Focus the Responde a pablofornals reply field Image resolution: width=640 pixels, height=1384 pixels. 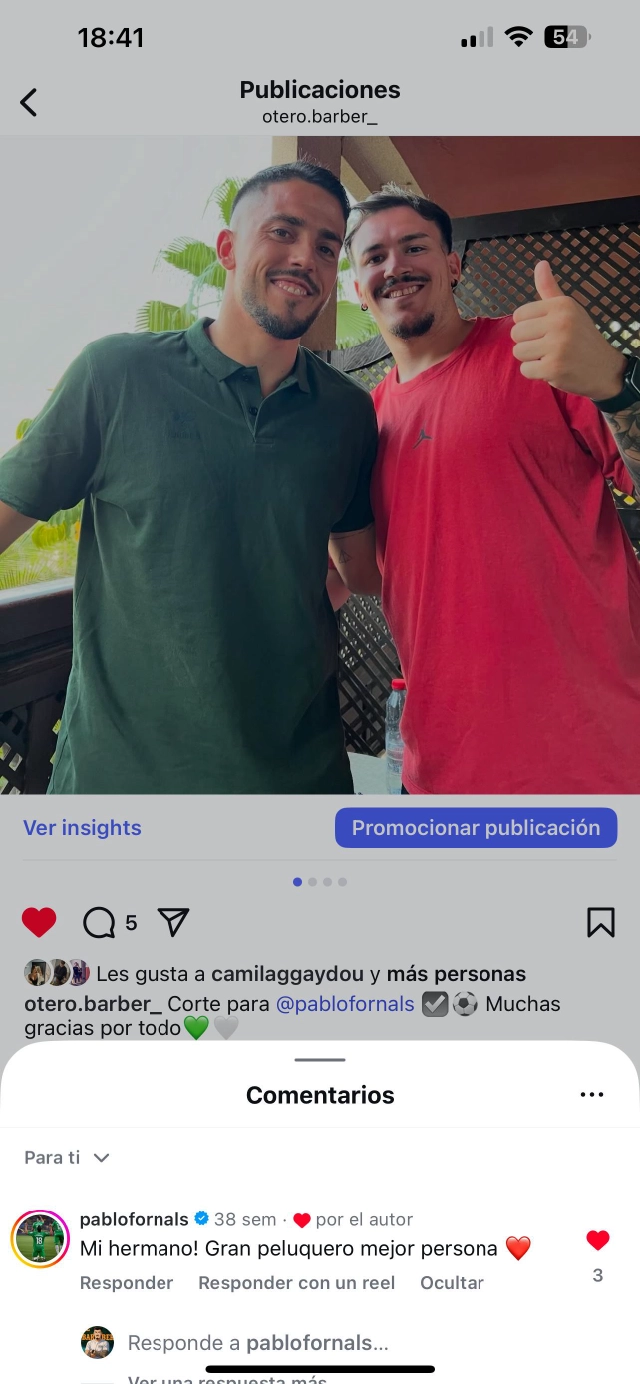tap(258, 1343)
